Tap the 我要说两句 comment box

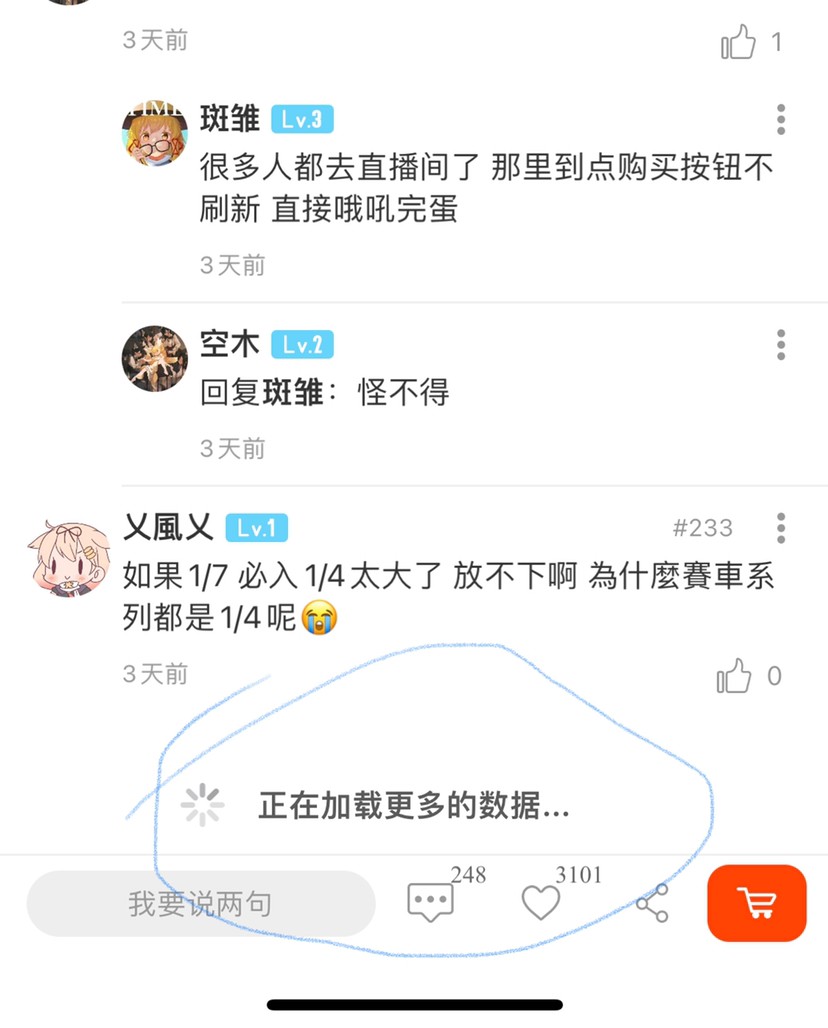tap(200, 904)
